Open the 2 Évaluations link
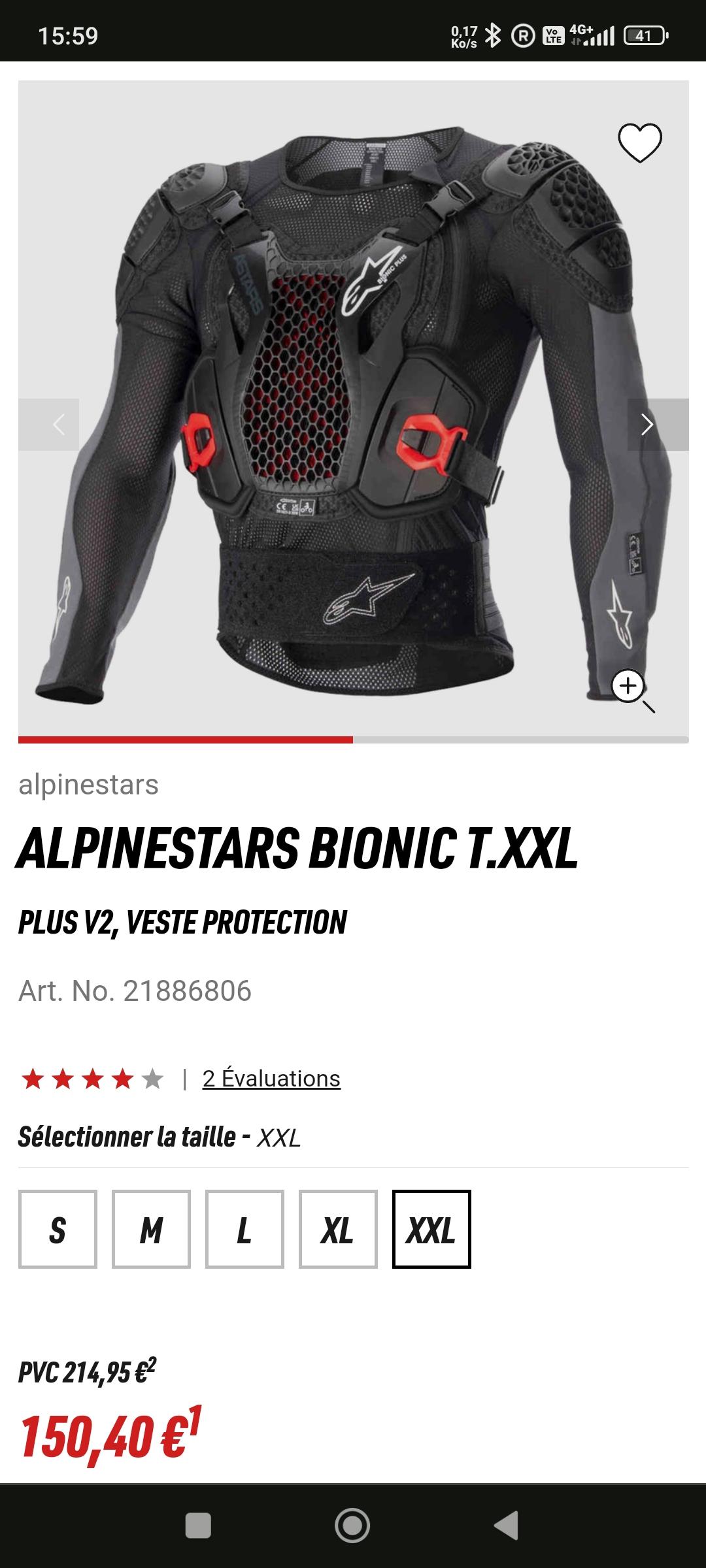Screen dimensions: 706x1568 pyautogui.click(x=271, y=1078)
